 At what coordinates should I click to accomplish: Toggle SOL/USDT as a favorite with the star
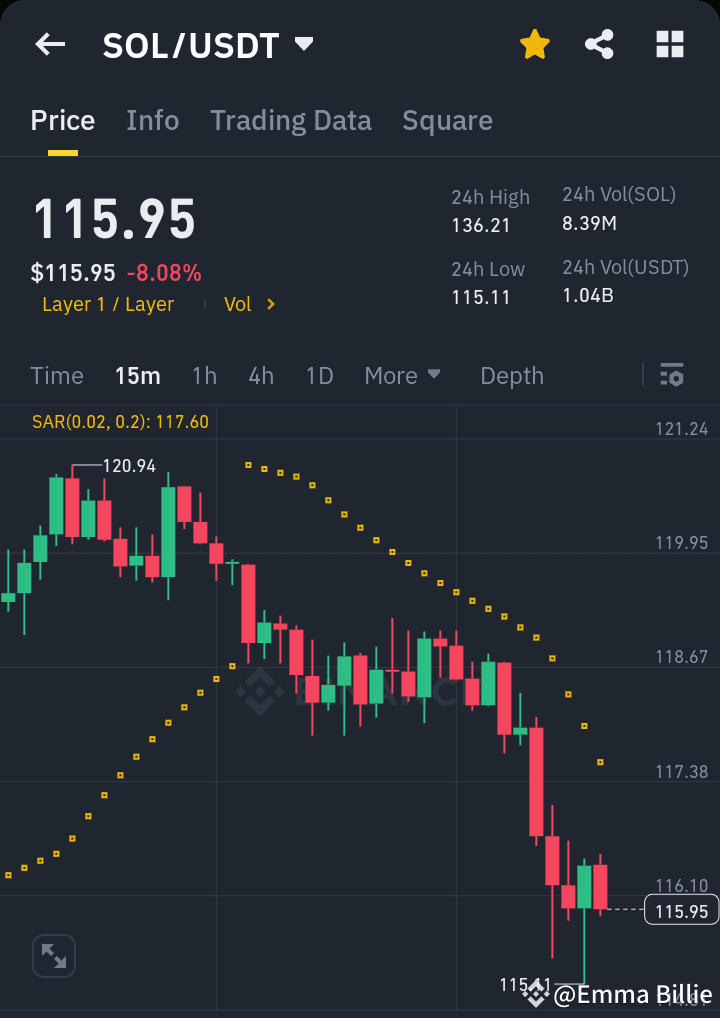point(535,44)
